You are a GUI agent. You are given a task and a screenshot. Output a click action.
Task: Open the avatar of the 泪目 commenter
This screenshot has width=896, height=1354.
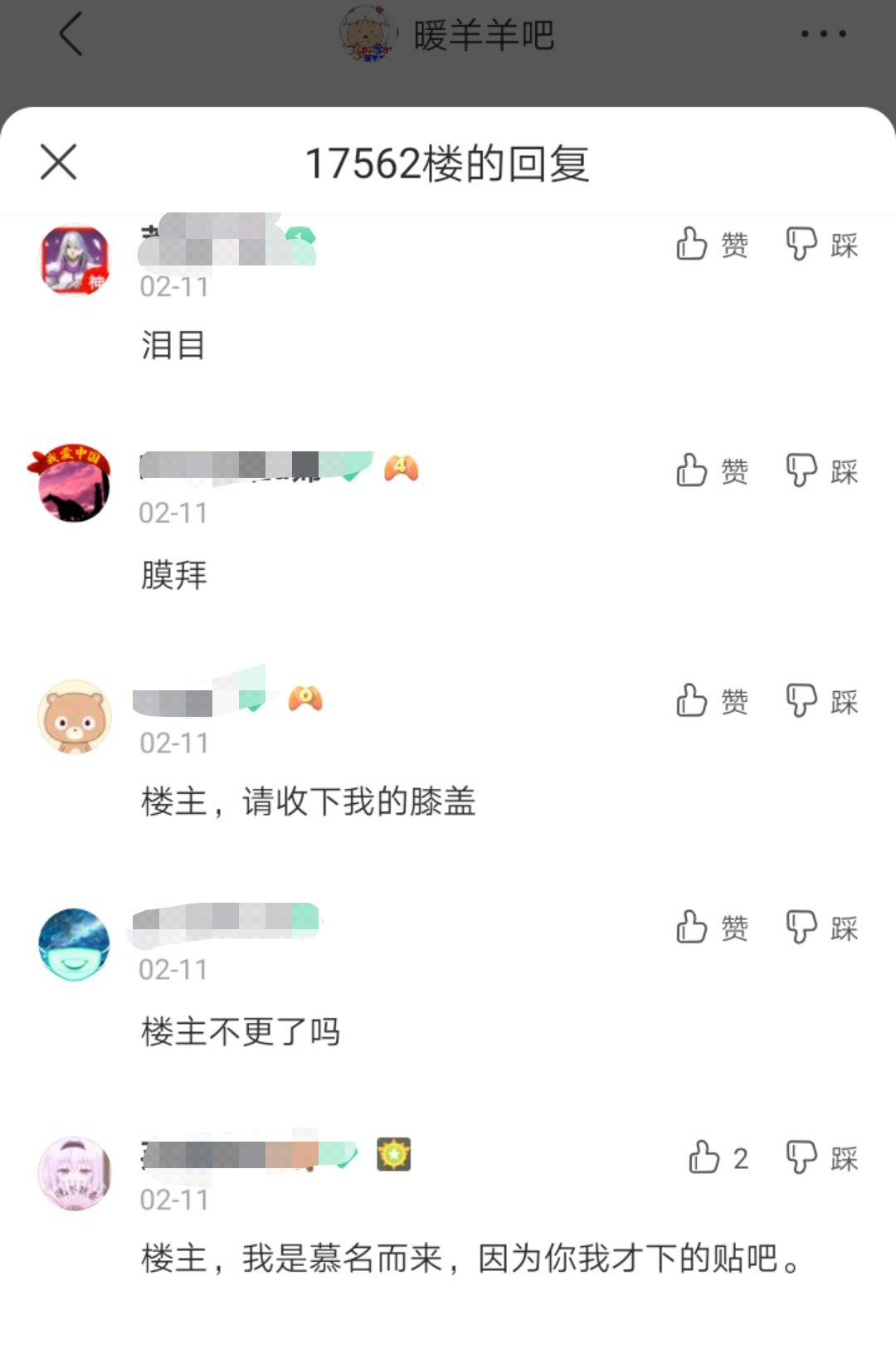(75, 260)
